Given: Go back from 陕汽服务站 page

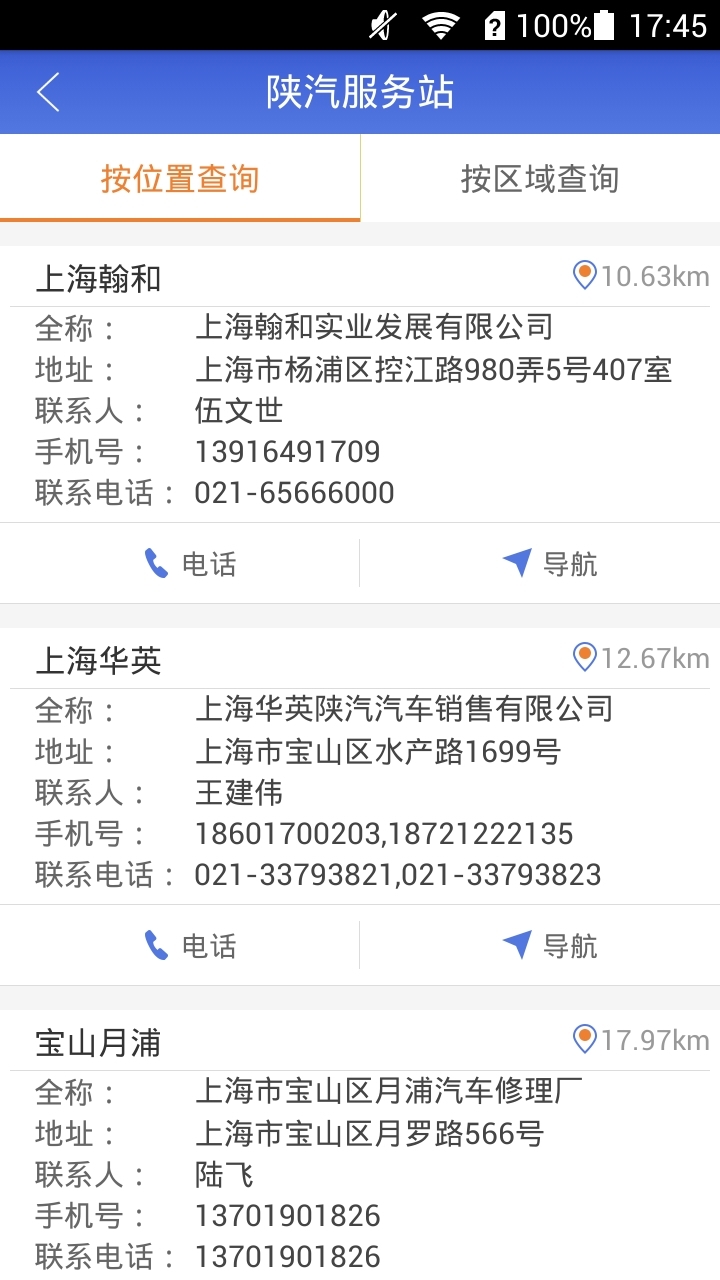Looking at the screenshot, I should [48, 92].
